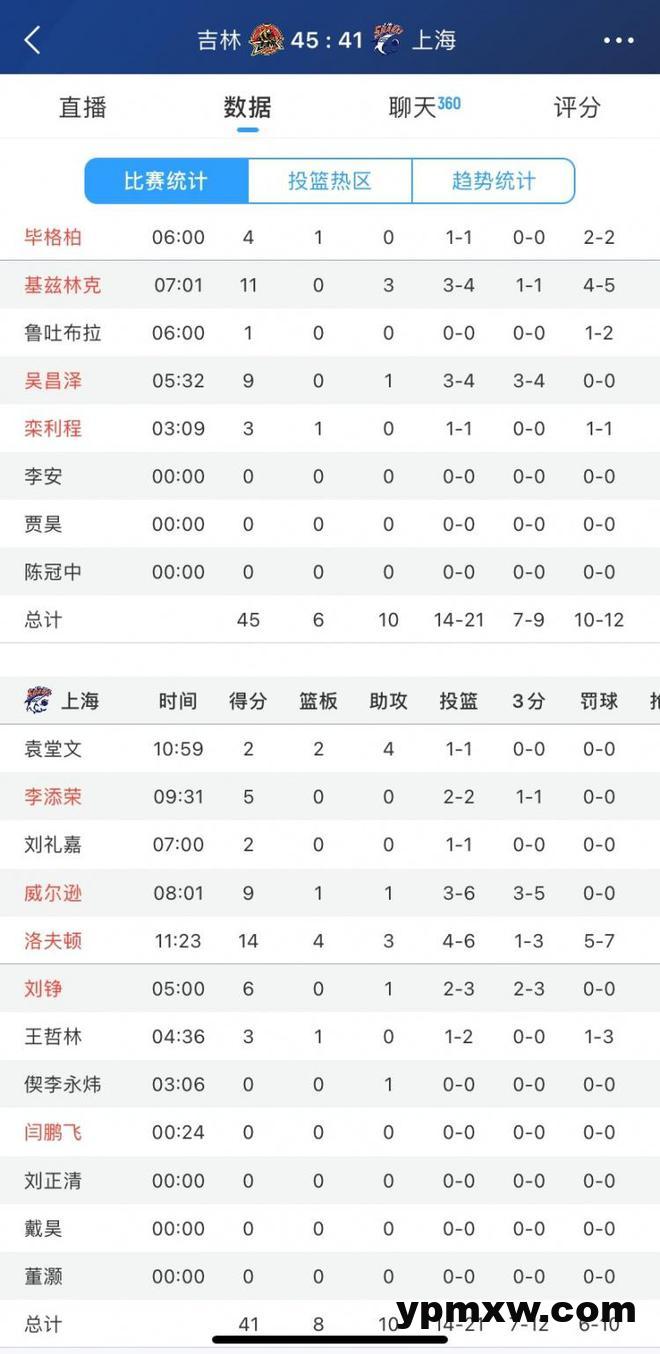Switch to 趋势统计 segment
The height and width of the screenshot is (1354, 660).
click(x=493, y=181)
